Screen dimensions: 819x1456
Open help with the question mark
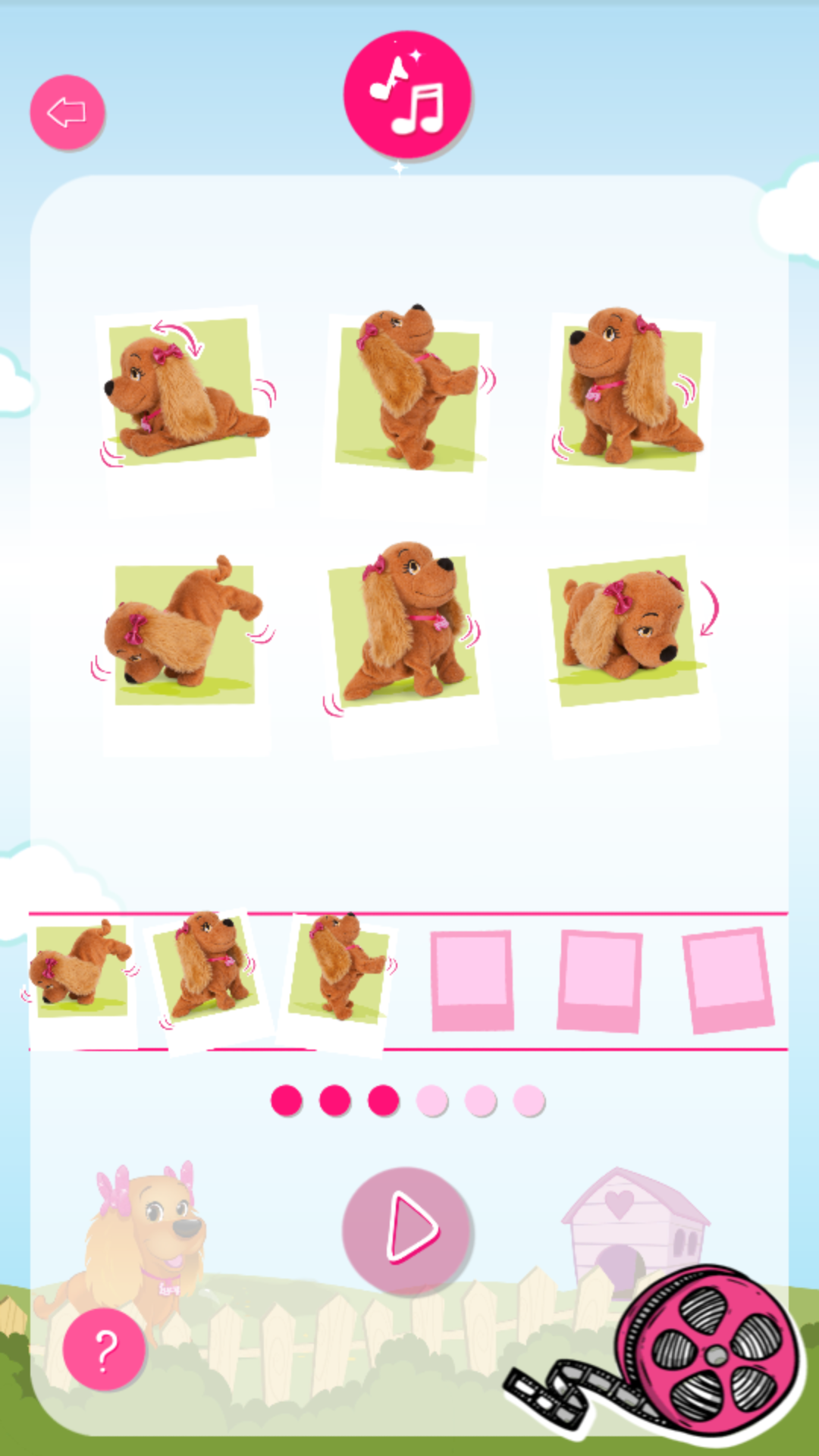pos(104,1348)
